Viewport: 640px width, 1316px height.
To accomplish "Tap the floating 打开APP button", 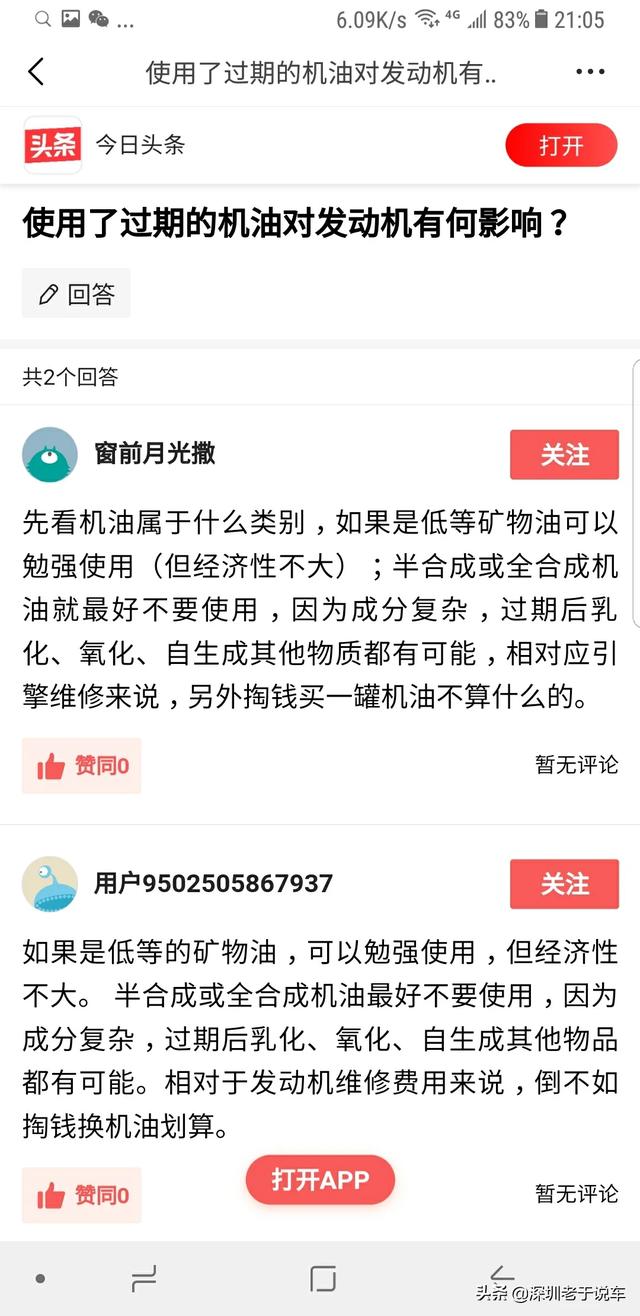I will (x=320, y=1180).
